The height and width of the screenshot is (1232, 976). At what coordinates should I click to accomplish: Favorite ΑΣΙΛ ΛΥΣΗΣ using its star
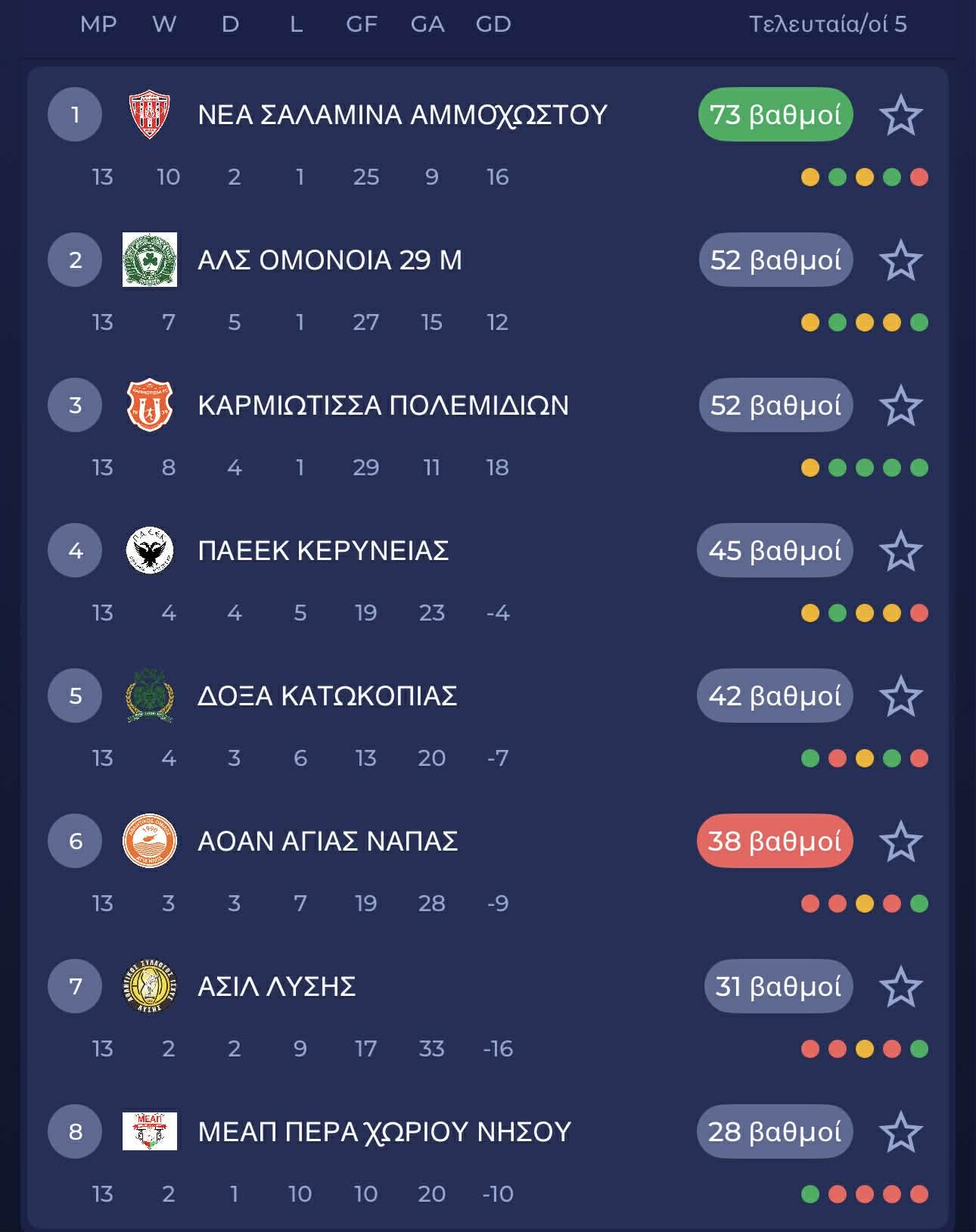[900, 987]
